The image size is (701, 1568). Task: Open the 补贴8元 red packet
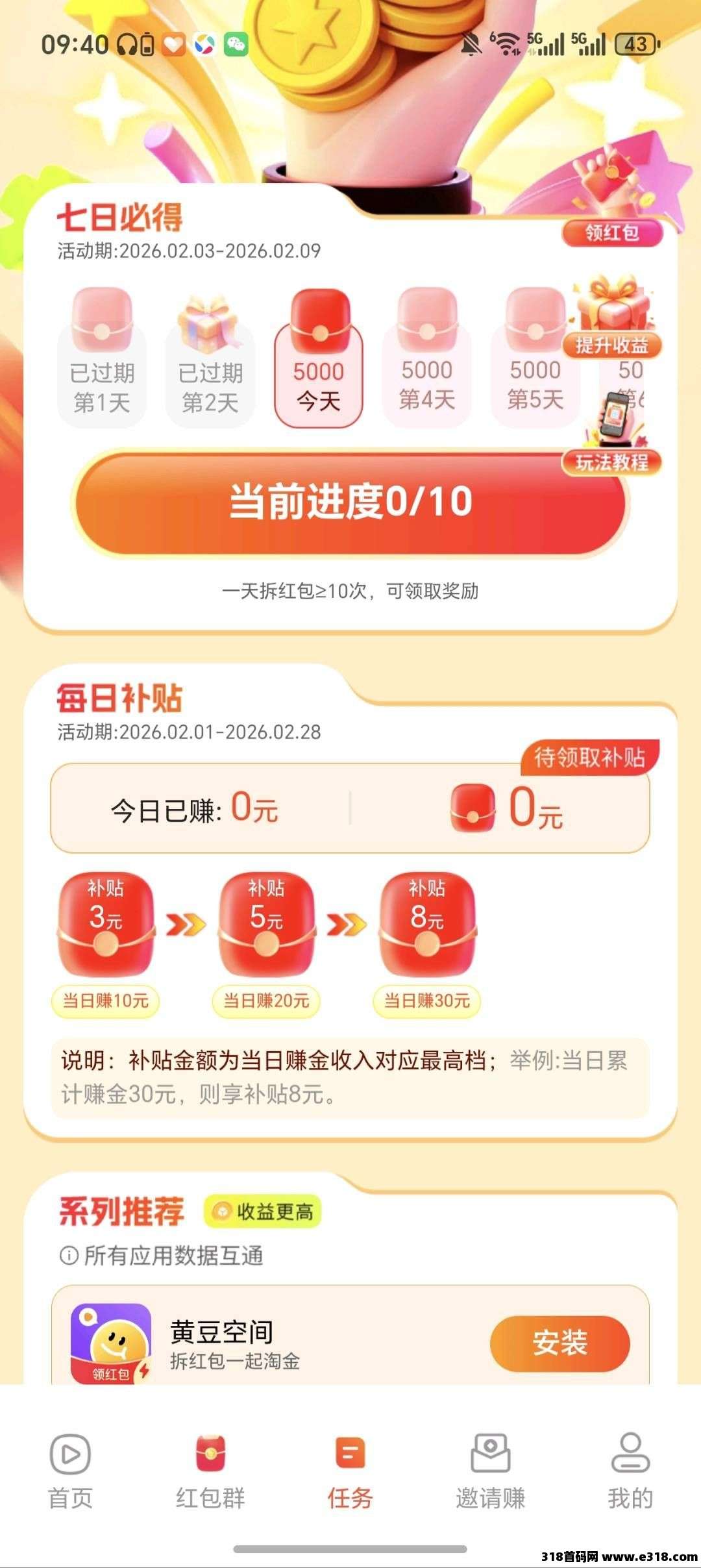(427, 923)
